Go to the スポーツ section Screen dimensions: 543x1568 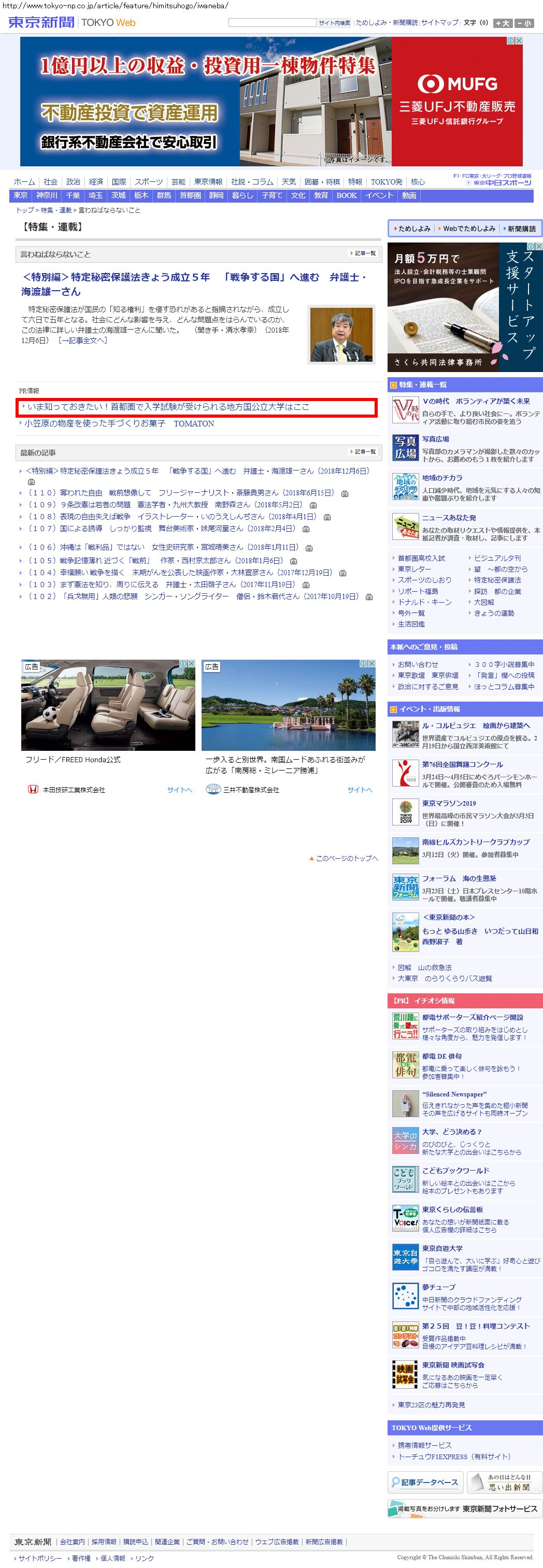coord(149,181)
